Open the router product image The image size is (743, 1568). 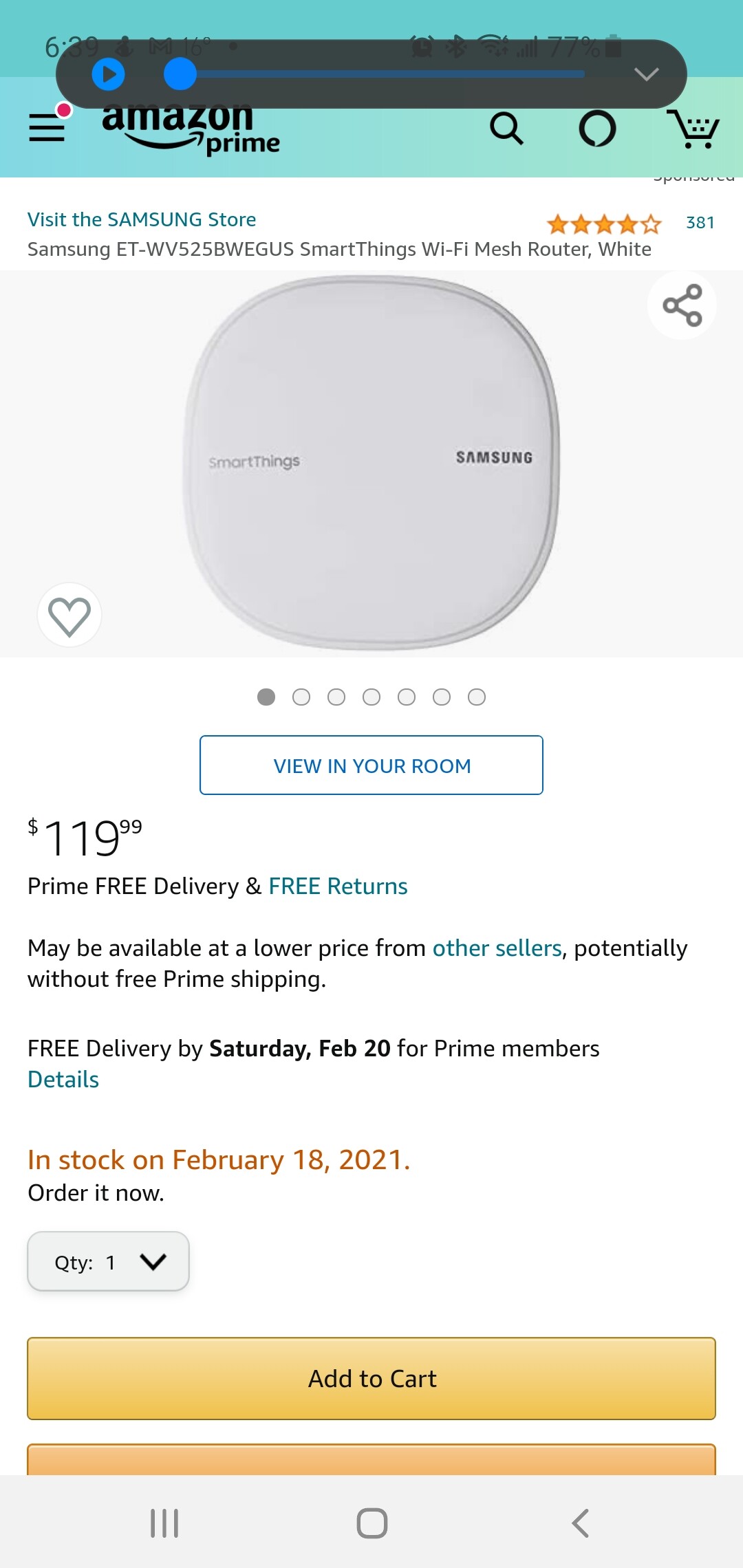(x=371, y=462)
